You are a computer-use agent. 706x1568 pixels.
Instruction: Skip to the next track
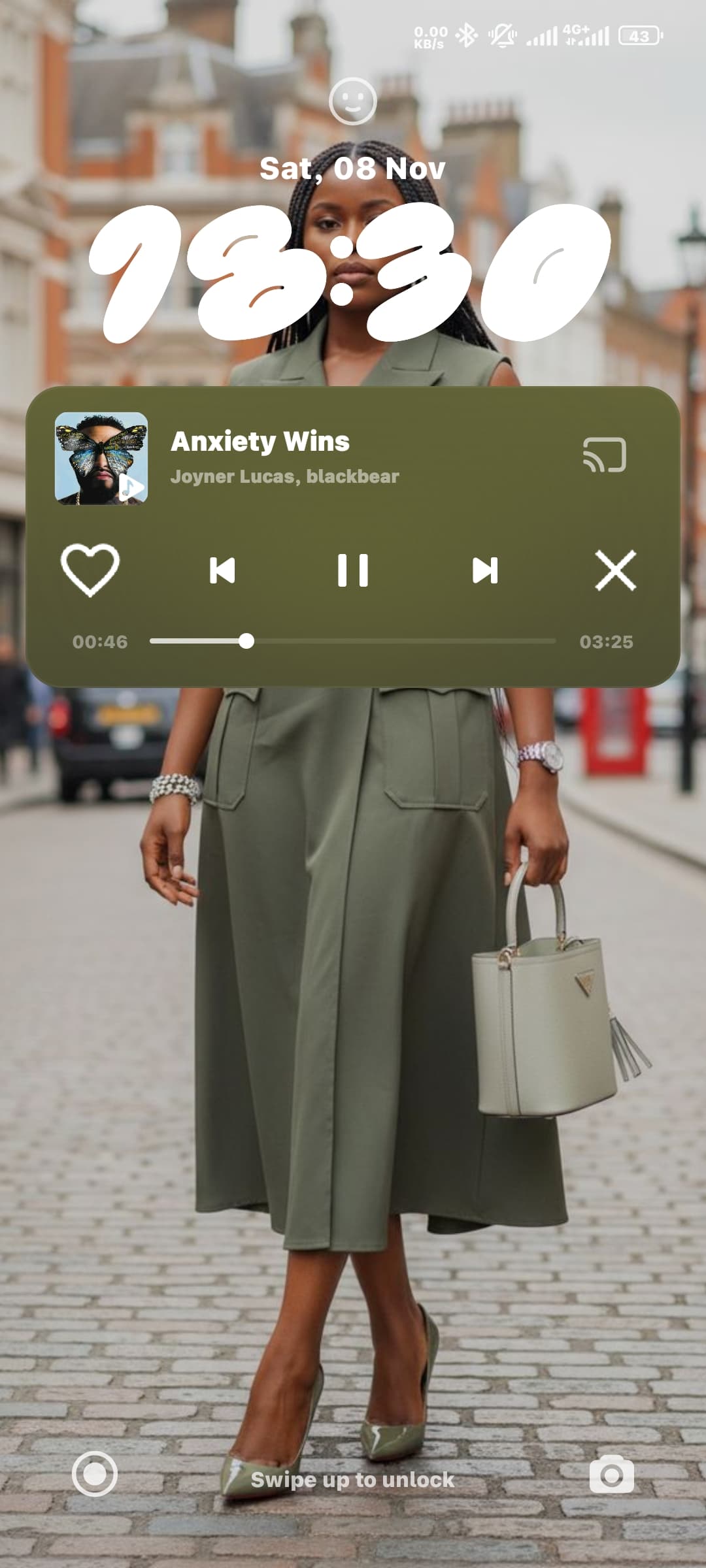coord(485,570)
